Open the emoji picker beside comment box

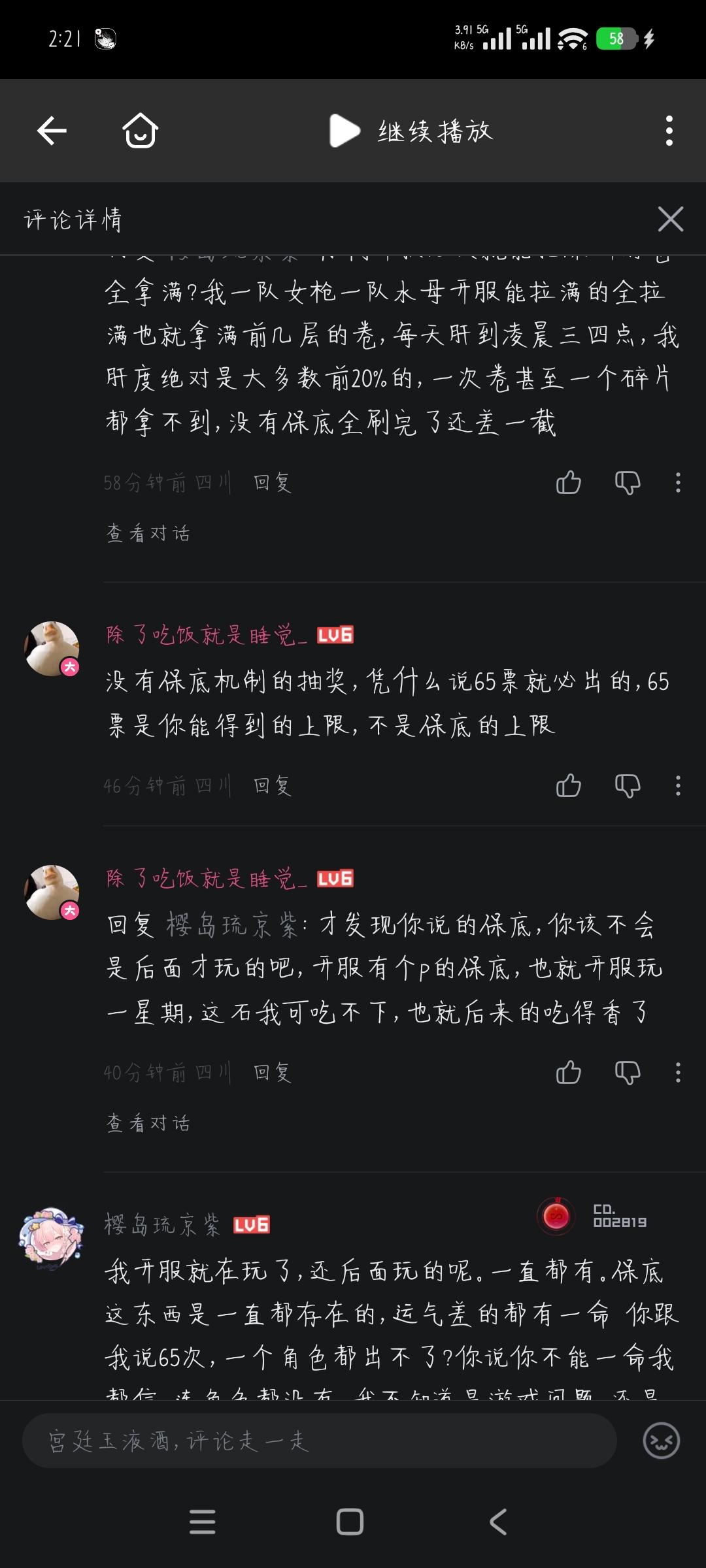[662, 1441]
